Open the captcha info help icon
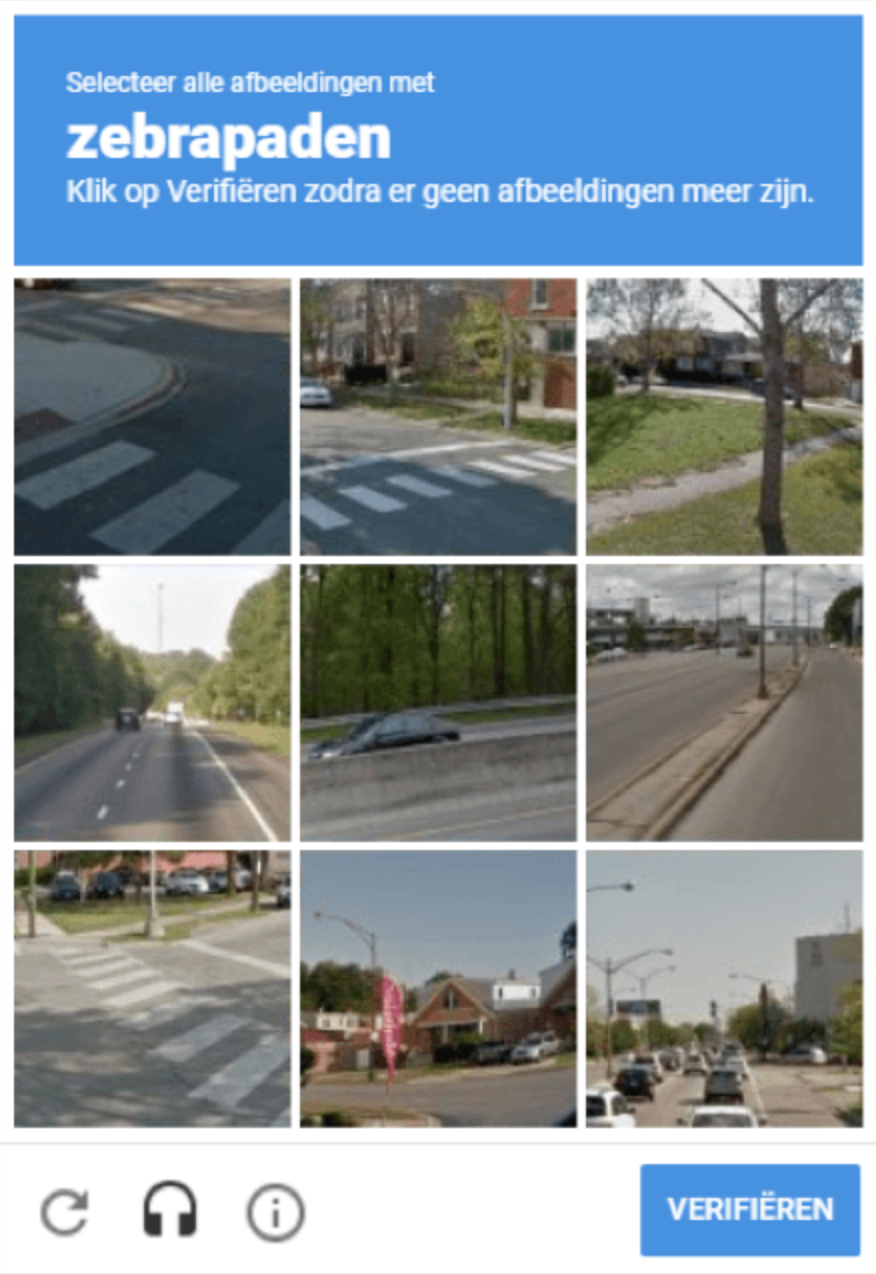The image size is (876, 1274). pyautogui.click(x=275, y=1211)
